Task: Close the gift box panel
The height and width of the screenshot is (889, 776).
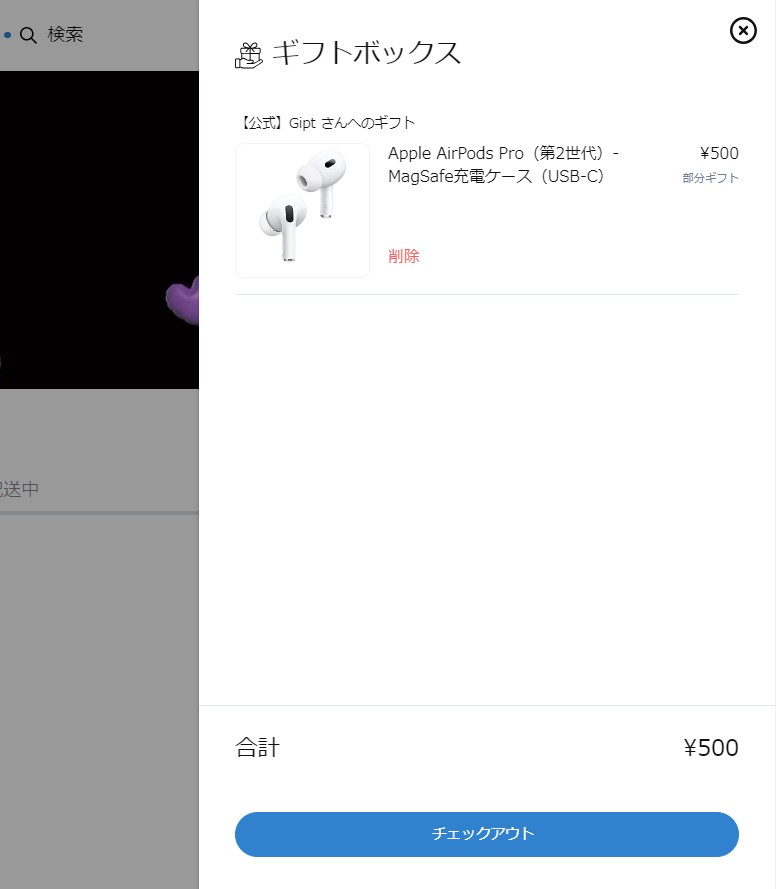Action: pos(743,31)
